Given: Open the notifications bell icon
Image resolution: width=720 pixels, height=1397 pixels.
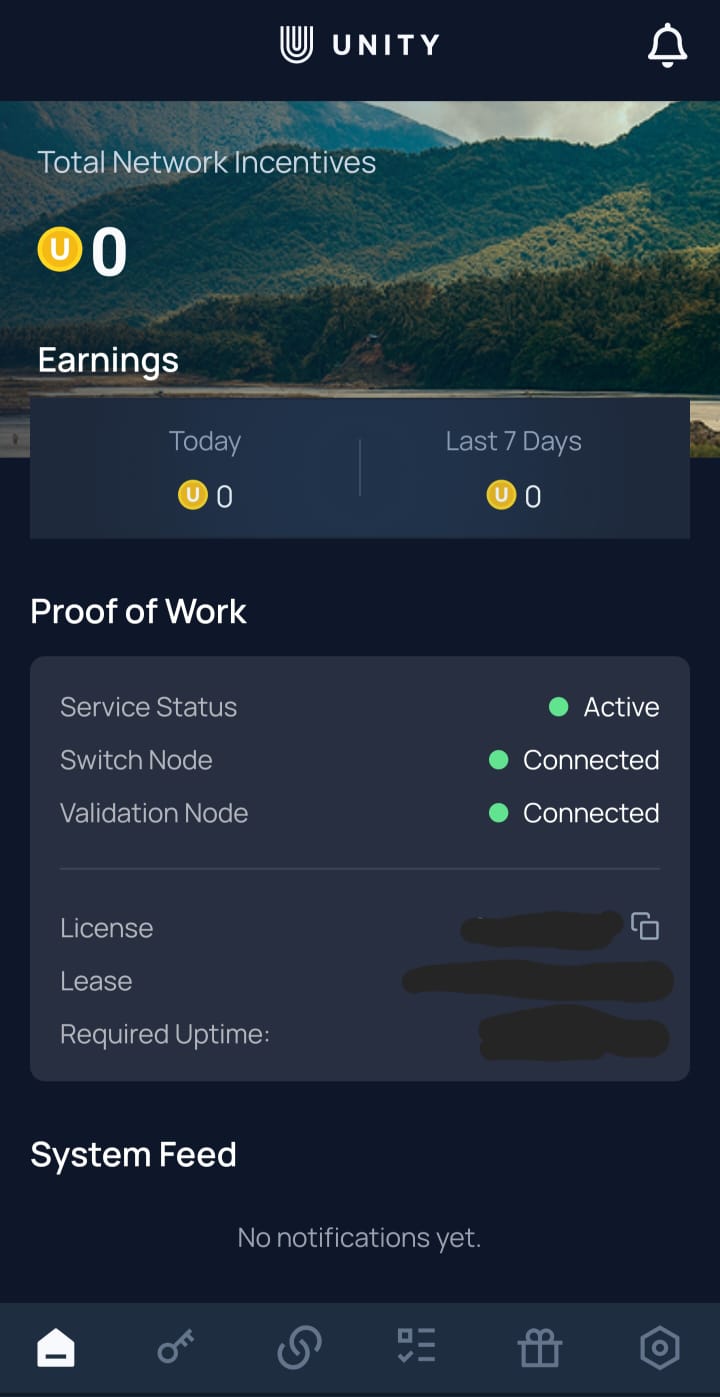Looking at the screenshot, I should [x=667, y=44].
